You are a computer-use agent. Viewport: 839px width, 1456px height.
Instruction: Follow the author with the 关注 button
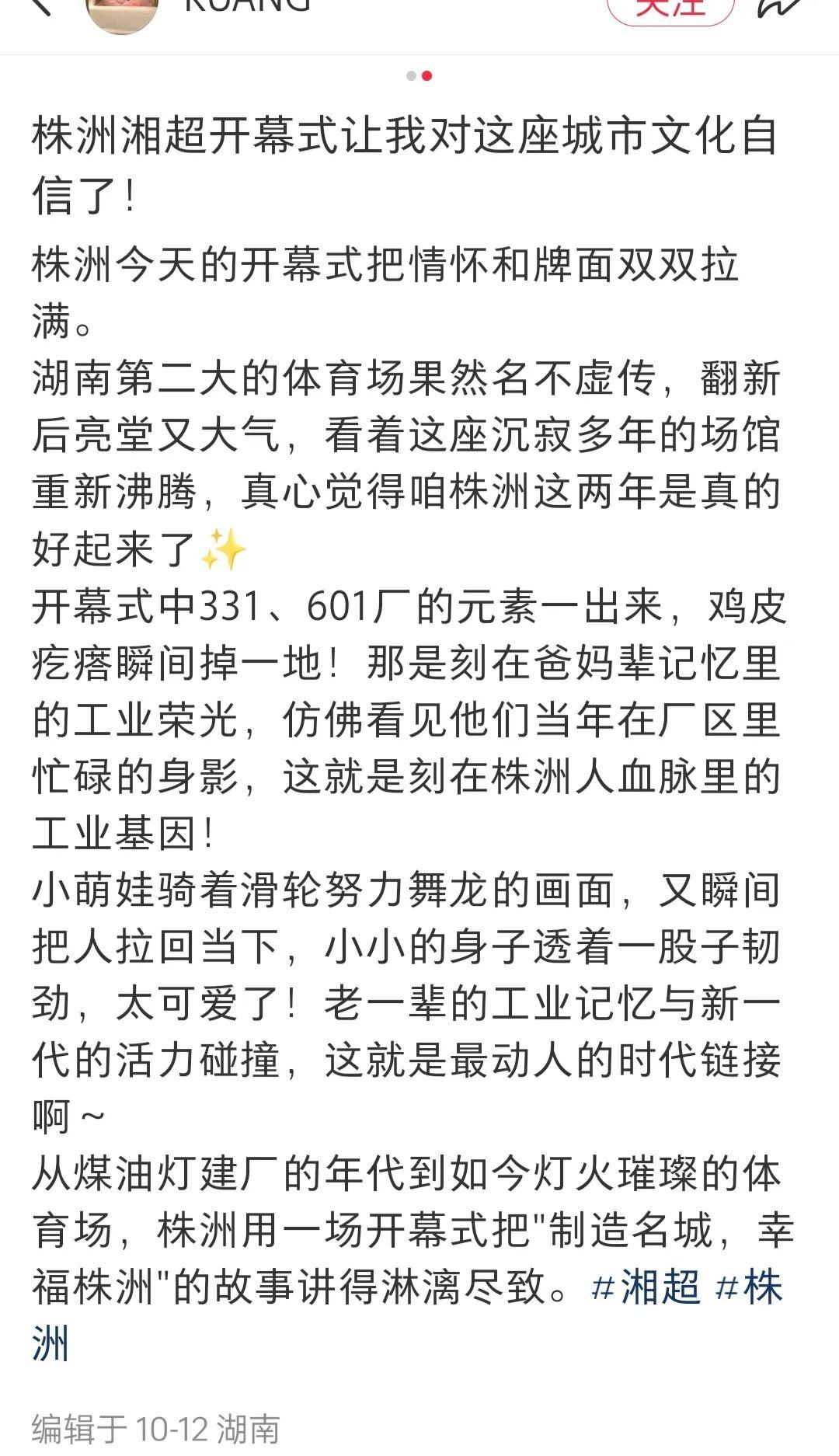(x=670, y=8)
